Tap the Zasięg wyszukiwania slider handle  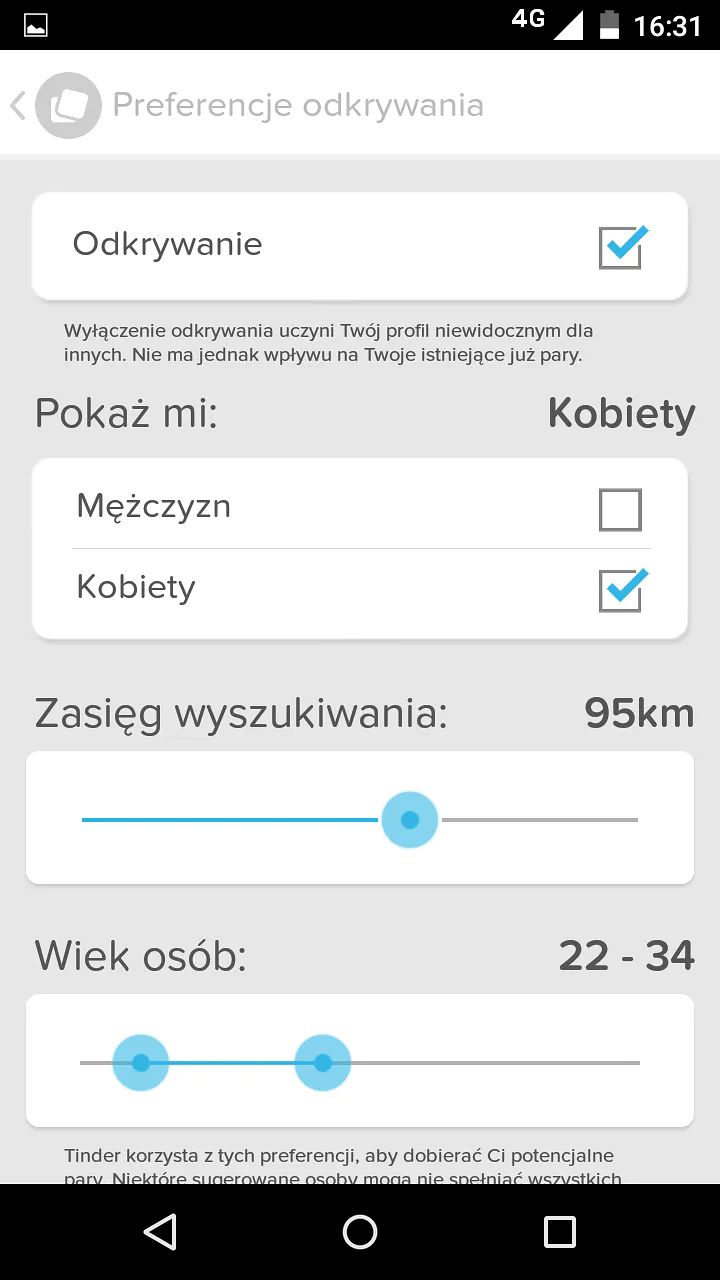tap(409, 820)
